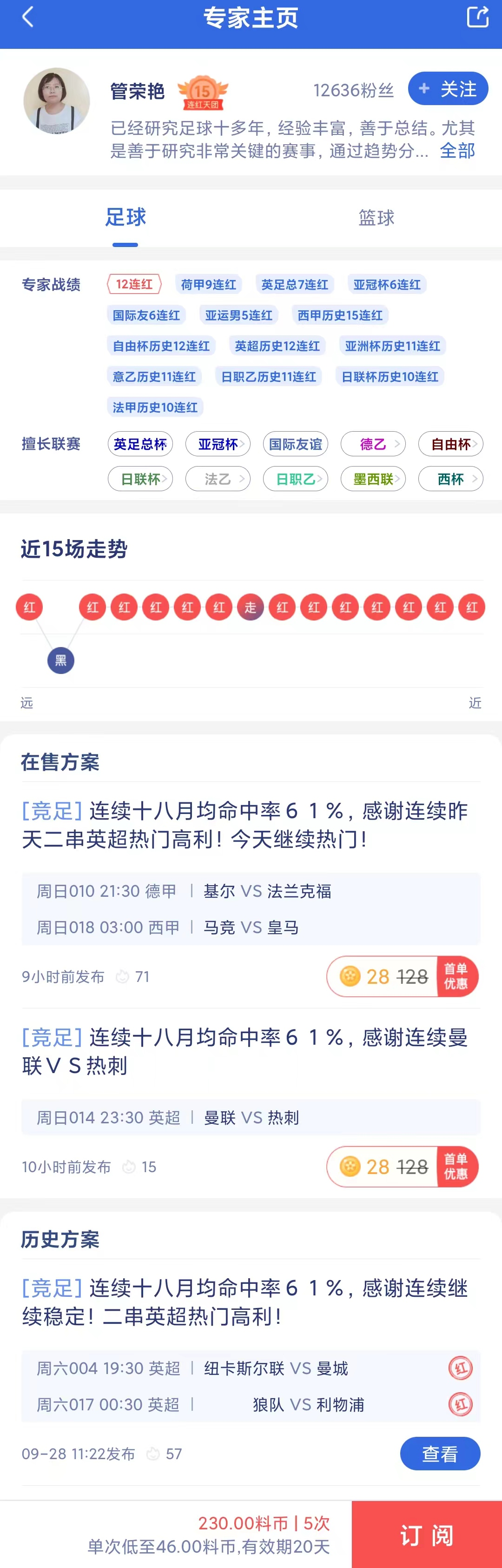The image size is (502, 1568).
Task: View historical plan via 查看 button
Action: point(440,1454)
